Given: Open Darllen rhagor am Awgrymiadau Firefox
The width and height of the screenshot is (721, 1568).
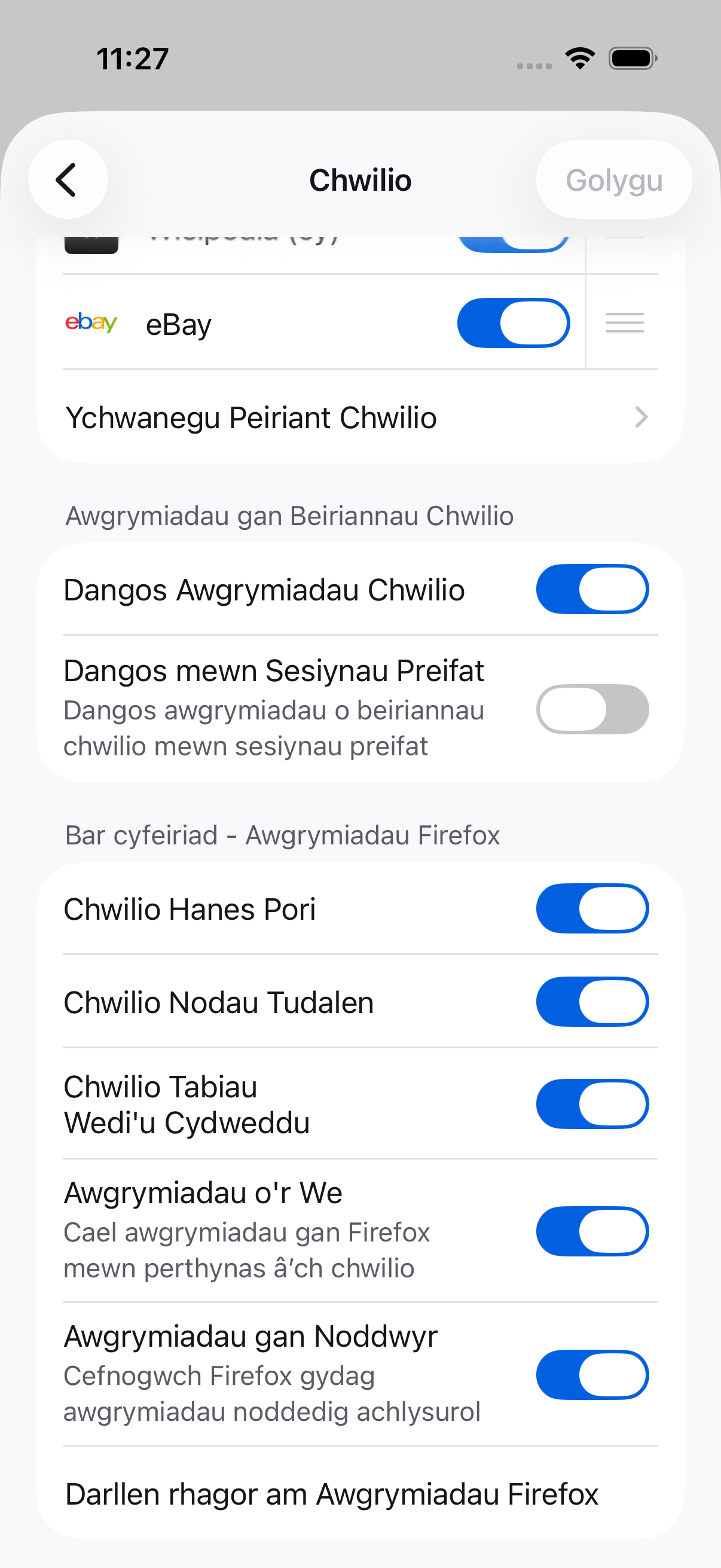Looking at the screenshot, I should (x=360, y=1494).
